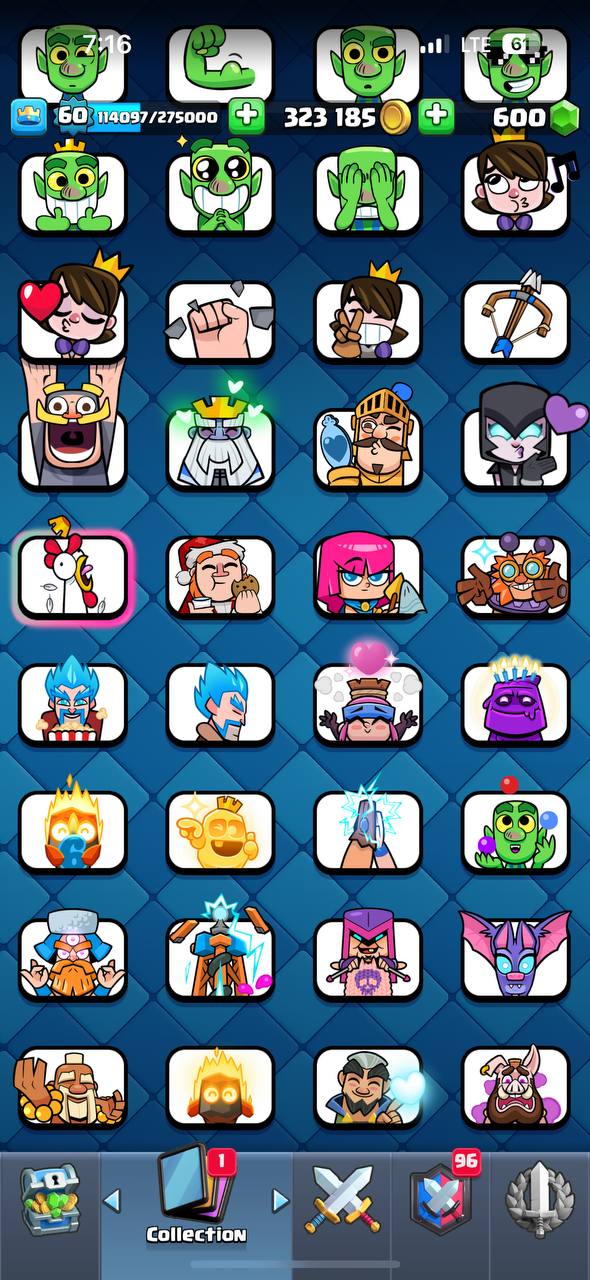Viewport: 590px width, 1280px height.
Task: Tap the plus button next to gold coins
Action: pos(435,116)
